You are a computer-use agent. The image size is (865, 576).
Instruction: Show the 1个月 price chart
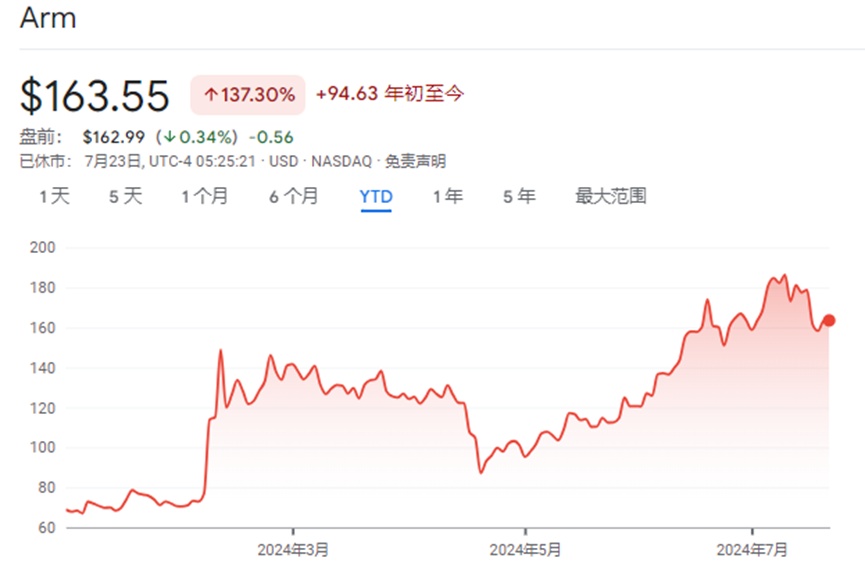(x=205, y=196)
